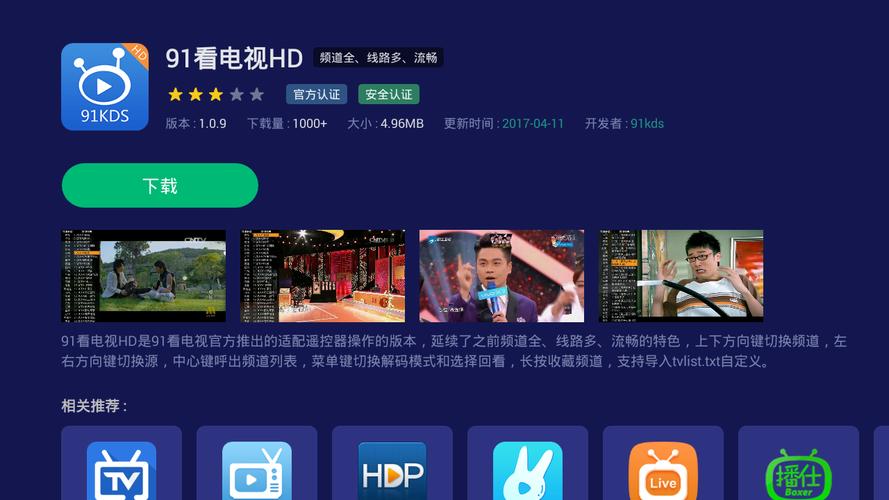Open the first screenshot of outdoor scene
Screen dimensions: 889x500
click(x=144, y=276)
